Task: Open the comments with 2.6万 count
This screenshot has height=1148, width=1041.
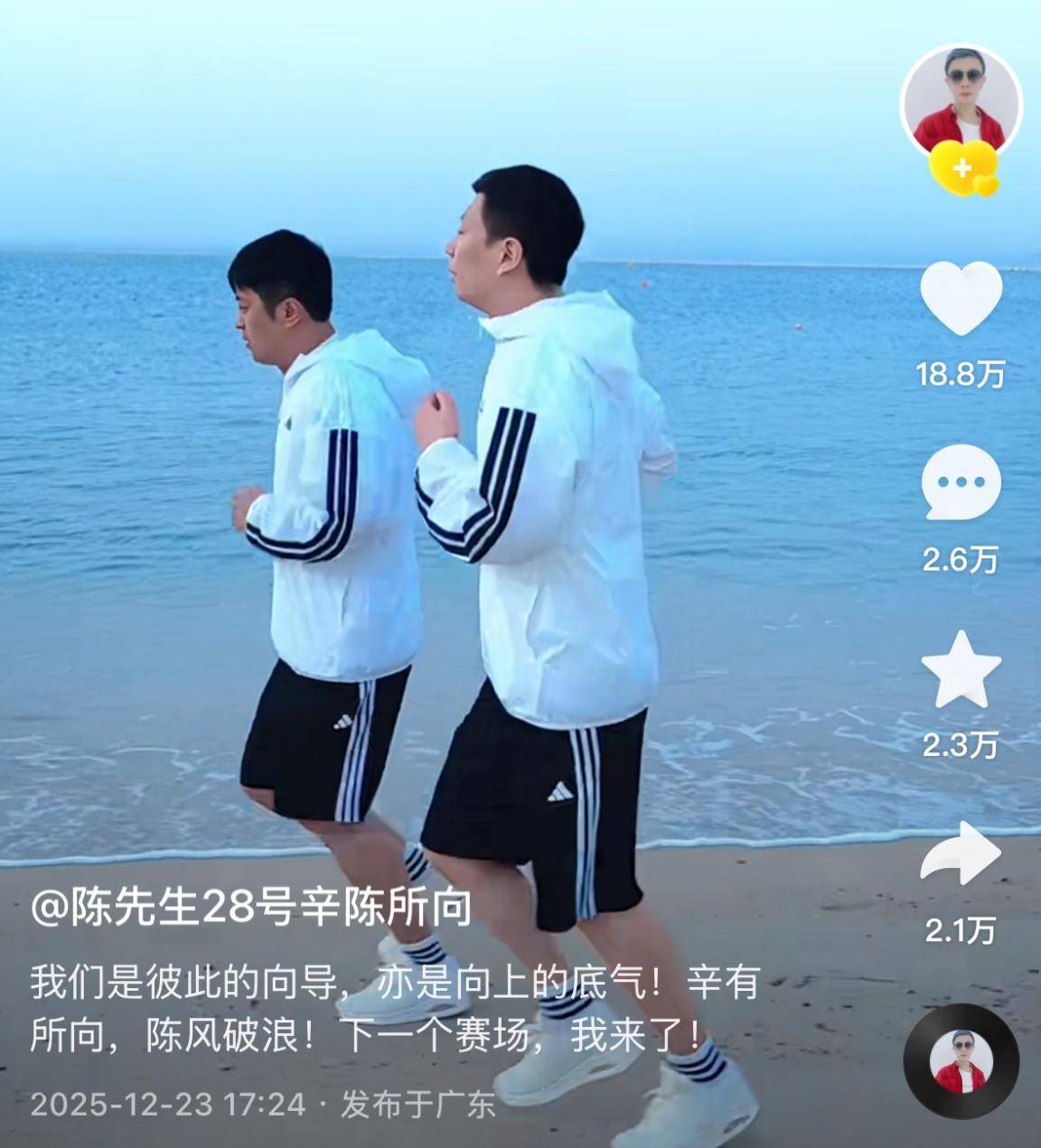Action: (961, 482)
